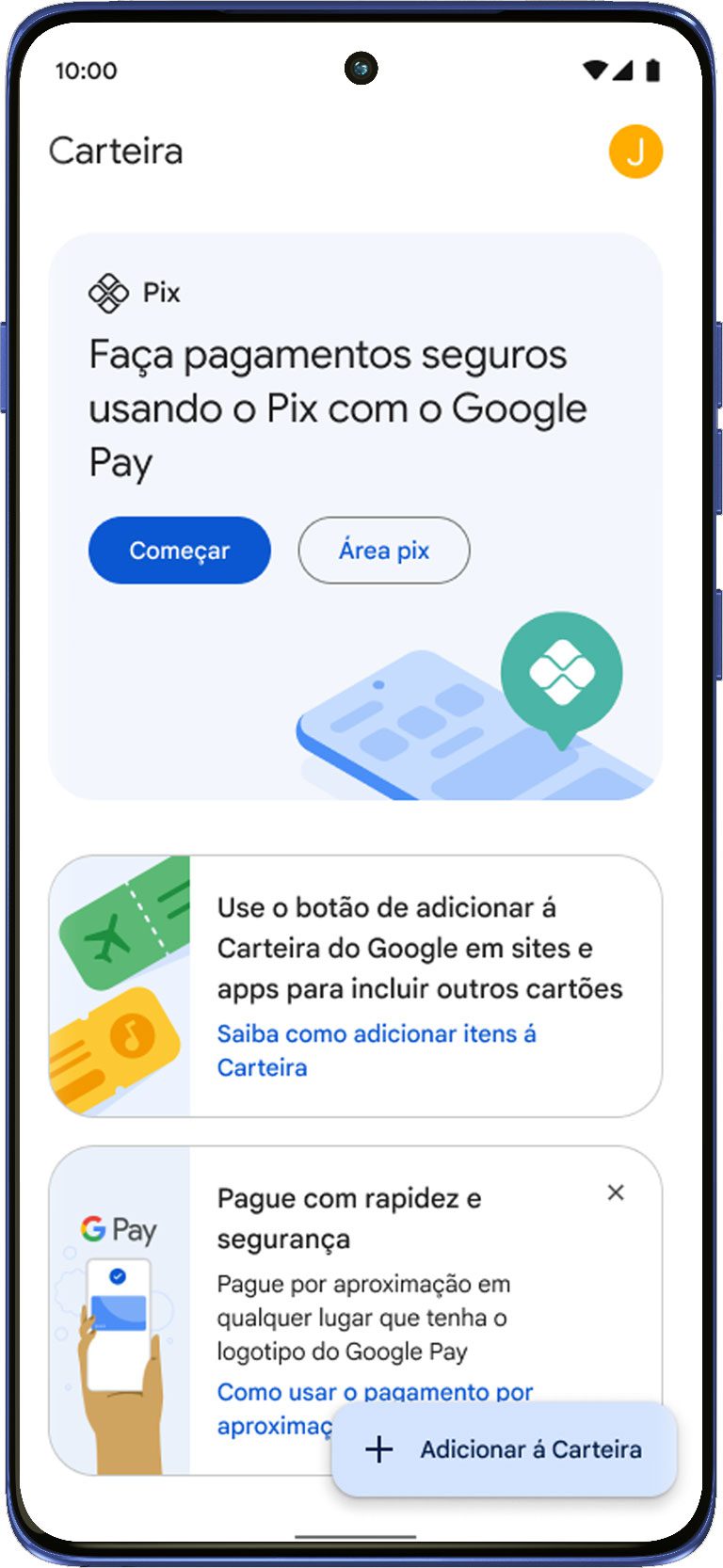
Task: Open link Saiba como adicionar itens á Carteira
Action: pyautogui.click(x=376, y=1034)
